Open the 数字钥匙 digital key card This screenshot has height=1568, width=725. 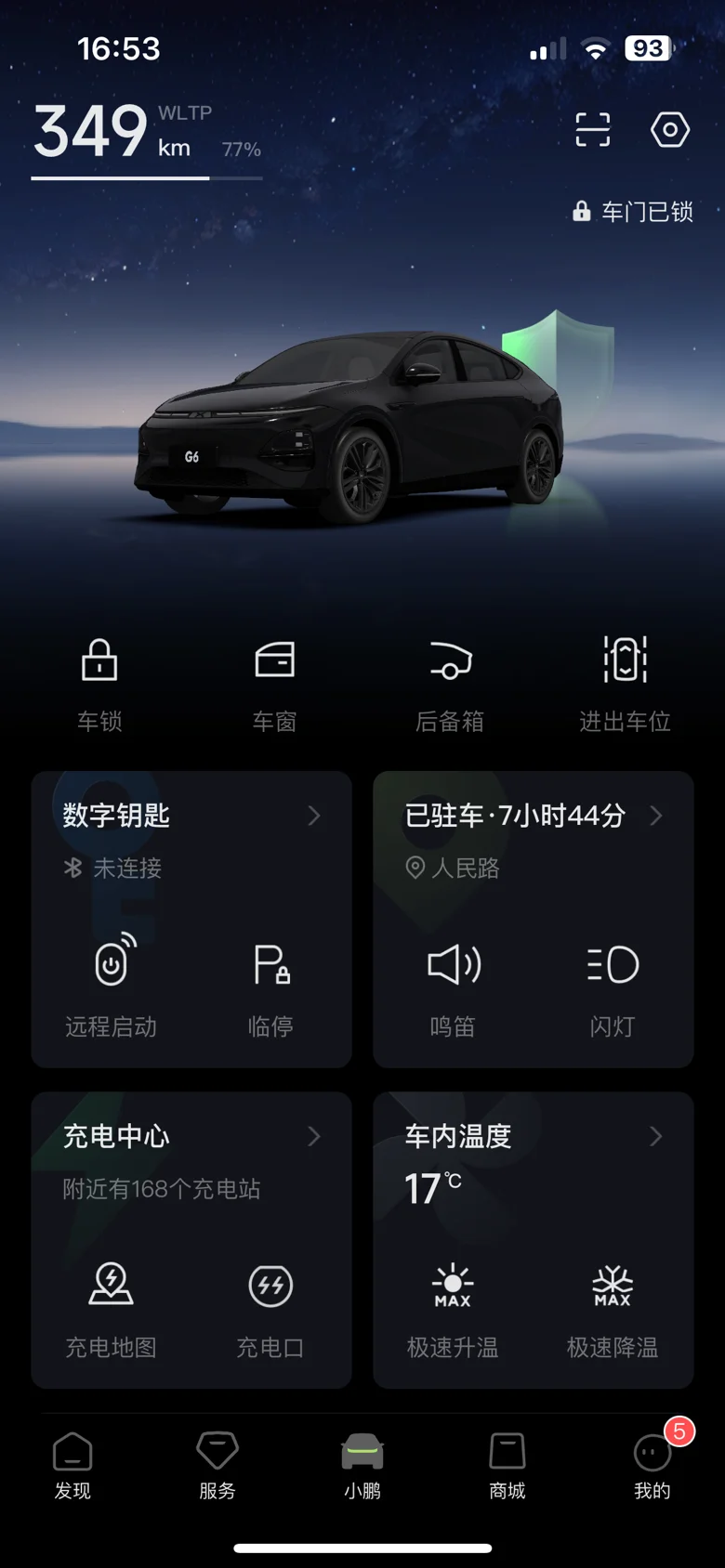191,816
